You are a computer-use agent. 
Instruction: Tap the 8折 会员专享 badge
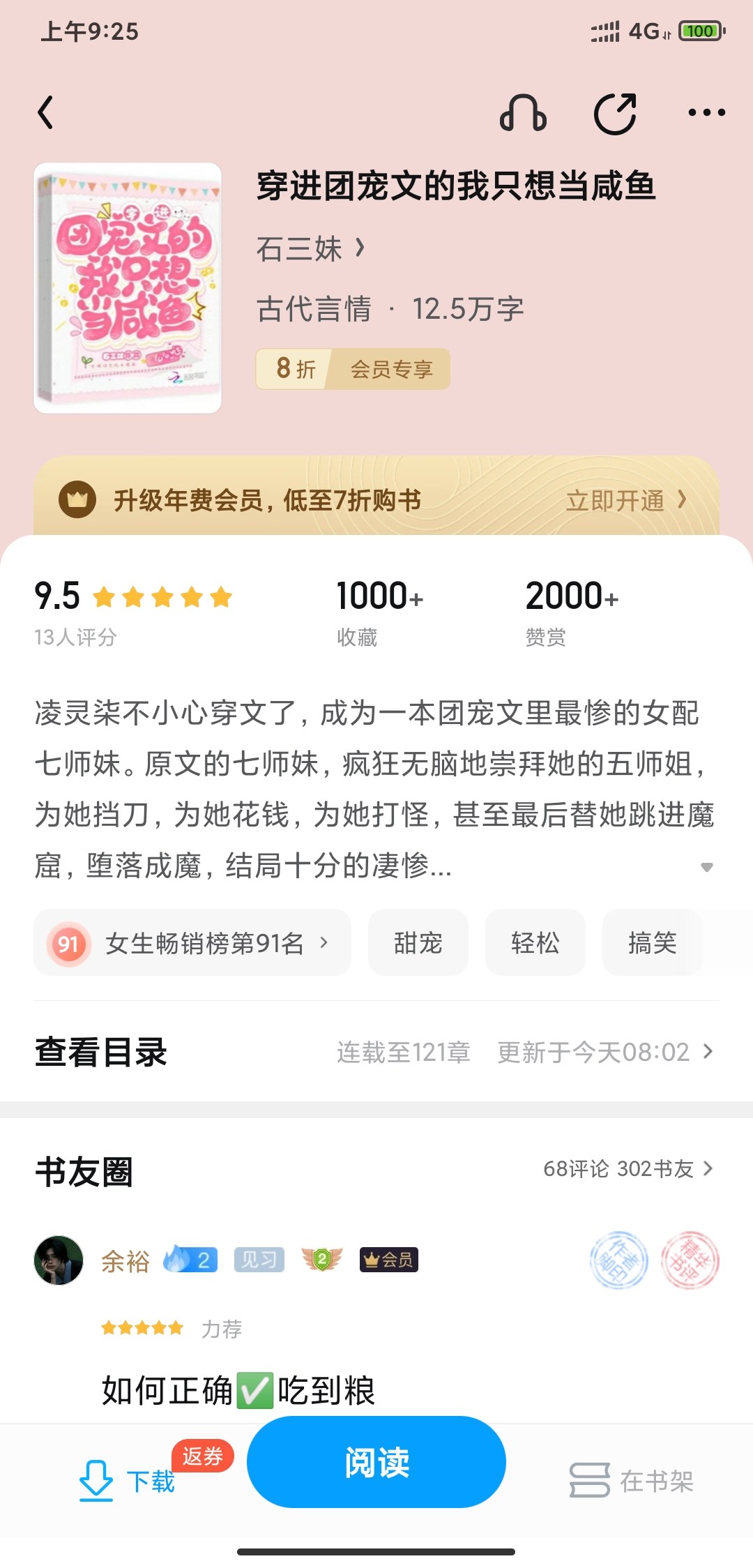pos(353,369)
